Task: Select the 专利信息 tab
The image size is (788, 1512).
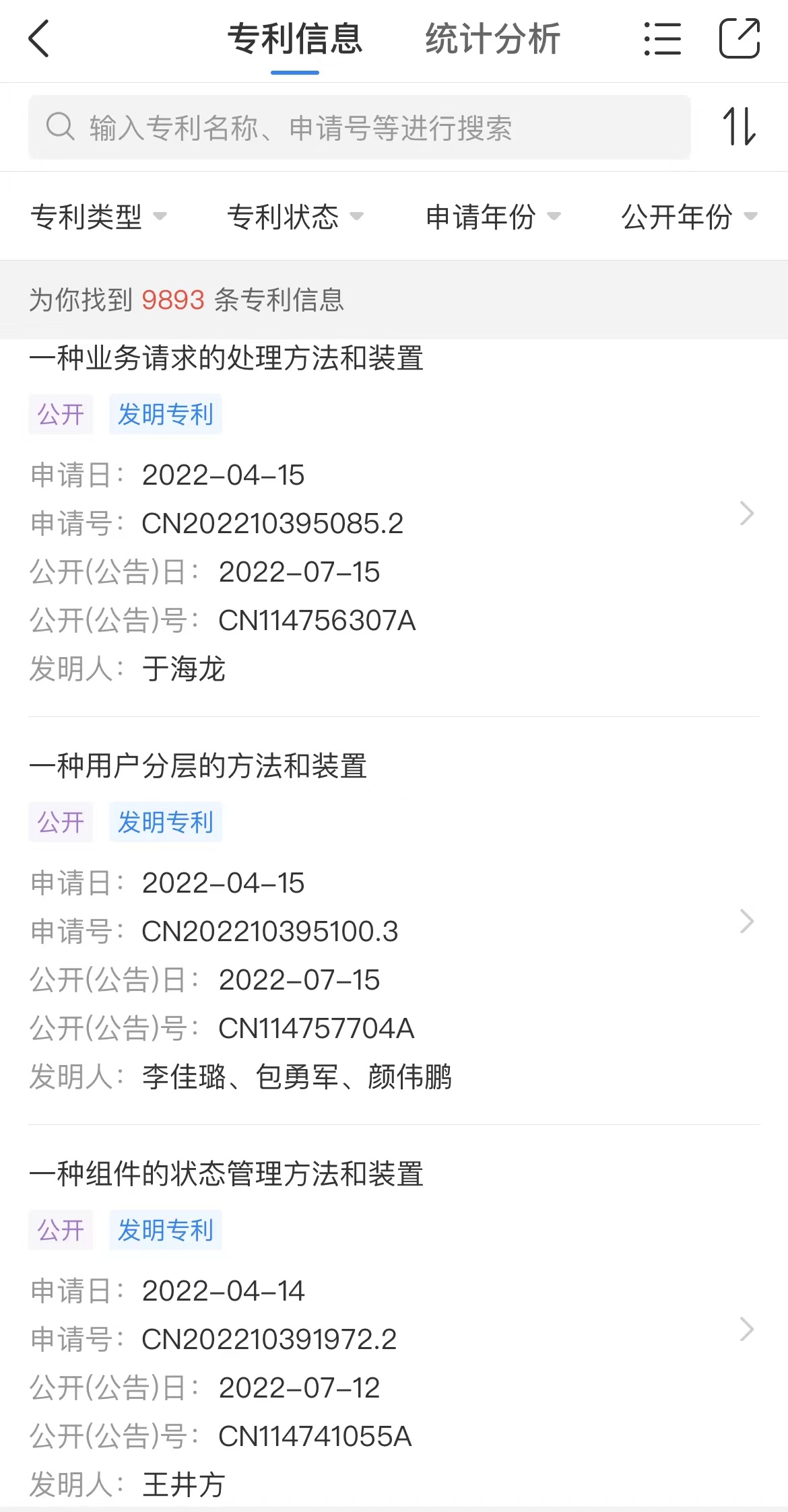Action: point(295,39)
